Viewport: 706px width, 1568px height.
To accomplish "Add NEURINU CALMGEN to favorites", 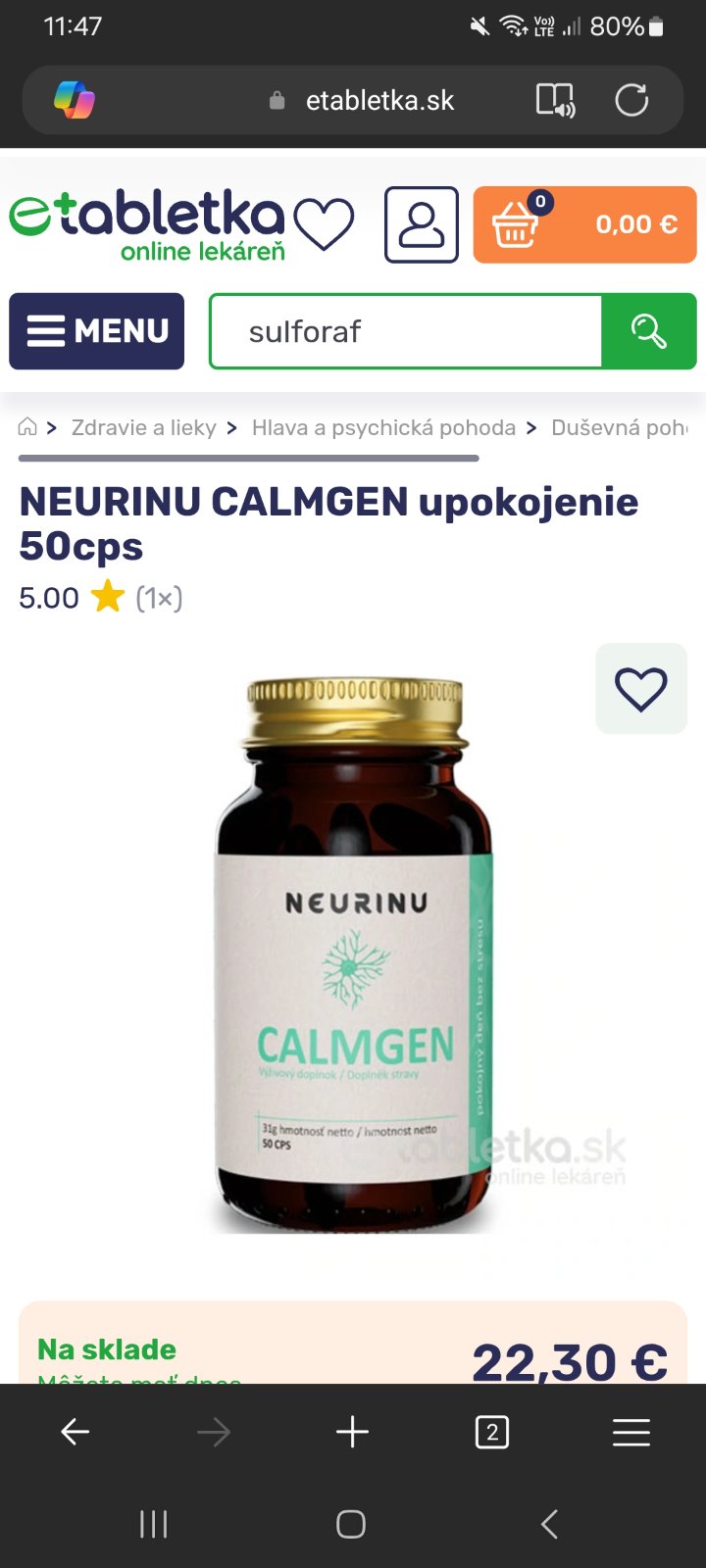I will point(641,689).
